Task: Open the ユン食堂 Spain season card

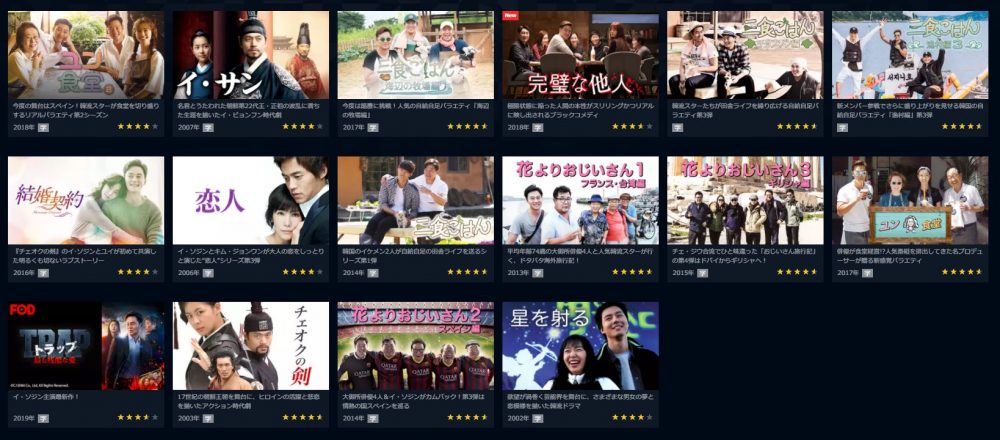Action: pyautogui.click(x=85, y=55)
